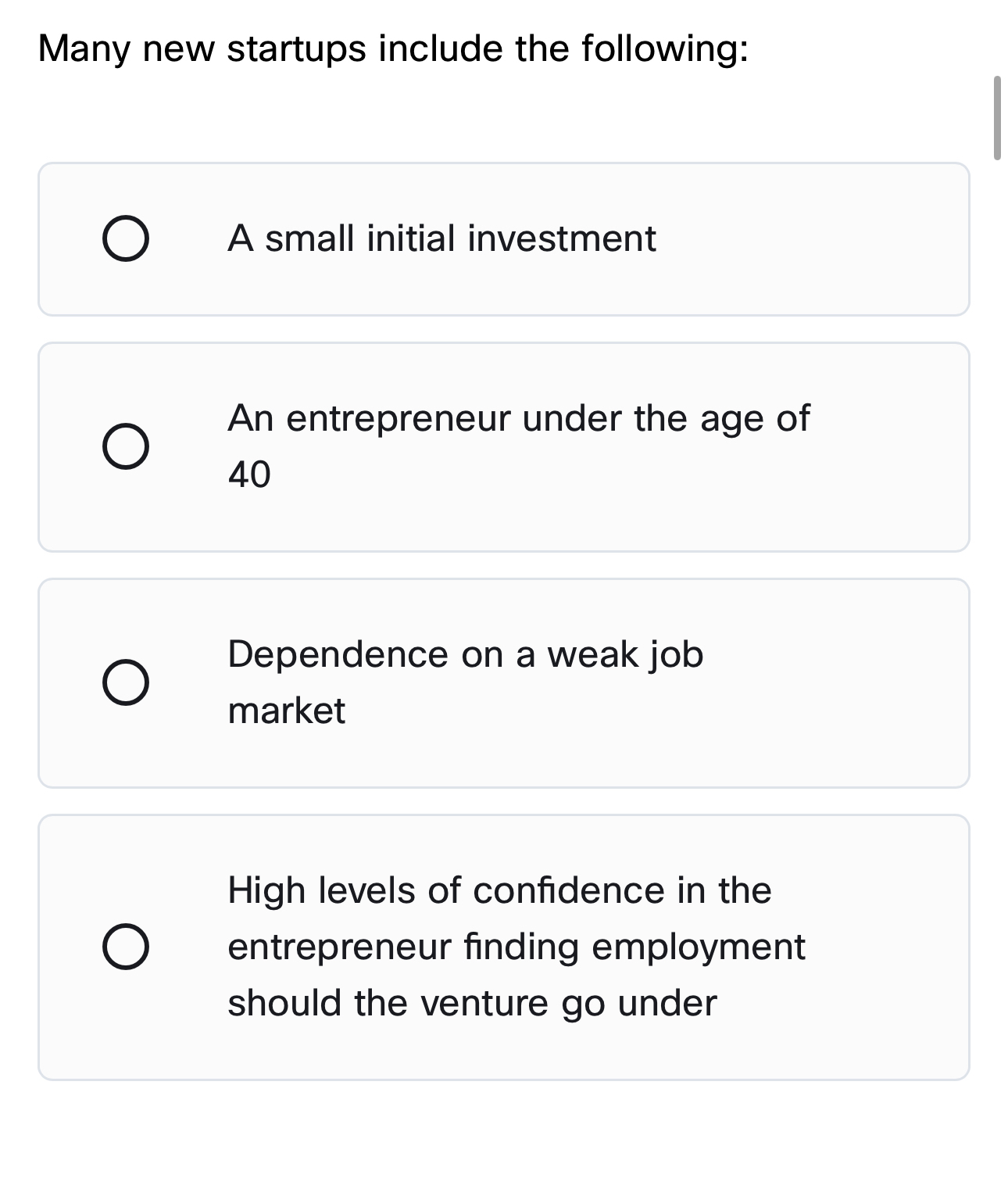Image resolution: width=1008 pixels, height=1196 pixels.
Task: Select the 'High levels of confidence' answer option
Action: point(127,947)
